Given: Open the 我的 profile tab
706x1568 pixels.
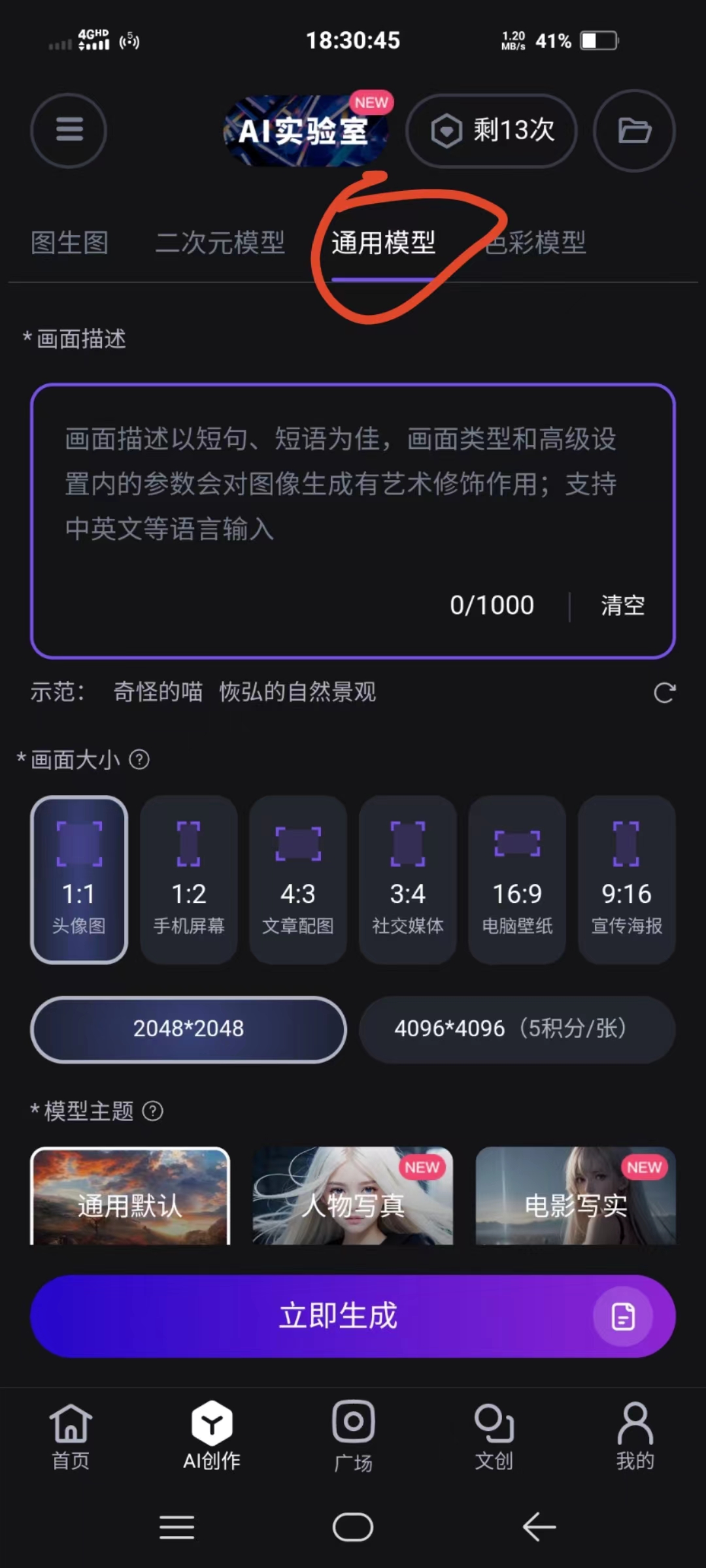Looking at the screenshot, I should point(635,1435).
